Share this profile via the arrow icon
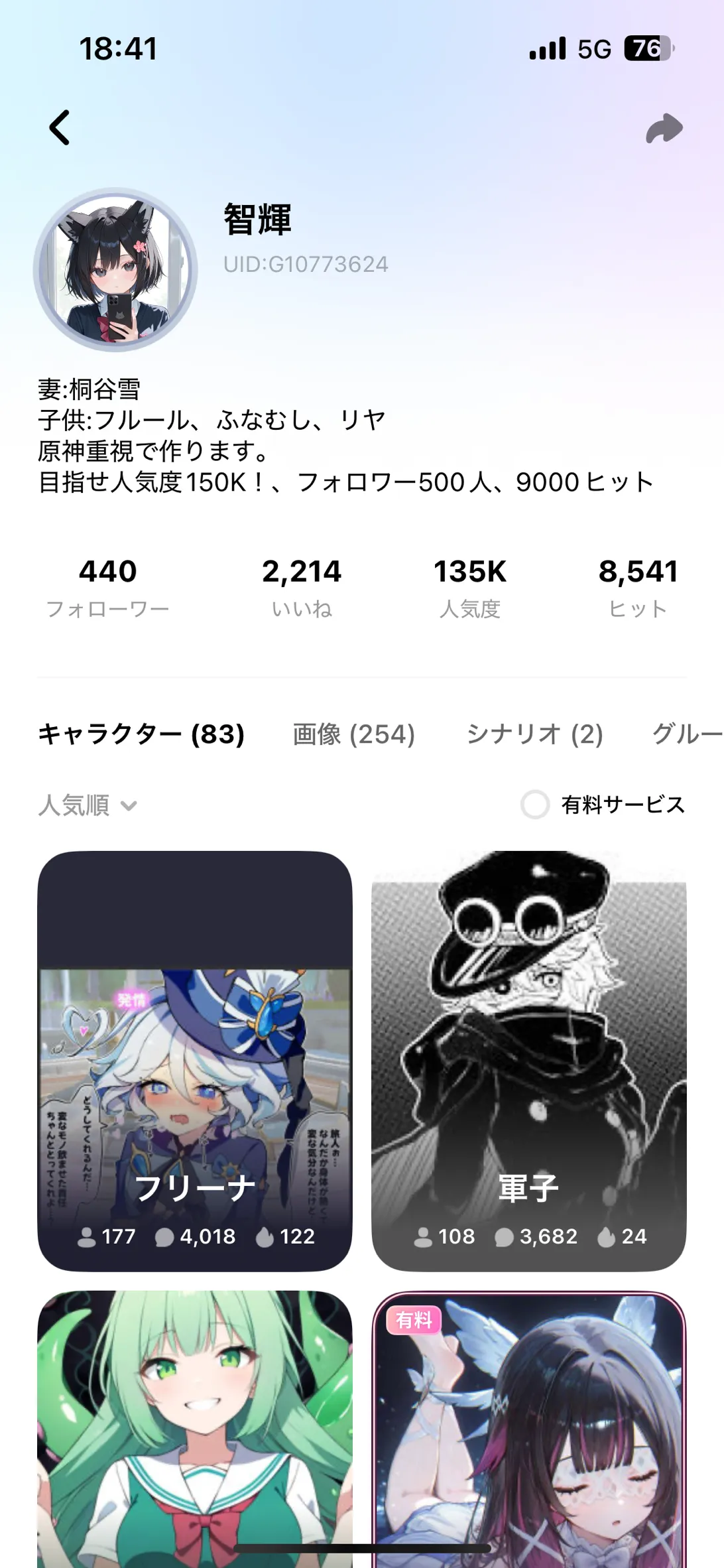The width and height of the screenshot is (724, 1568). pos(664,128)
